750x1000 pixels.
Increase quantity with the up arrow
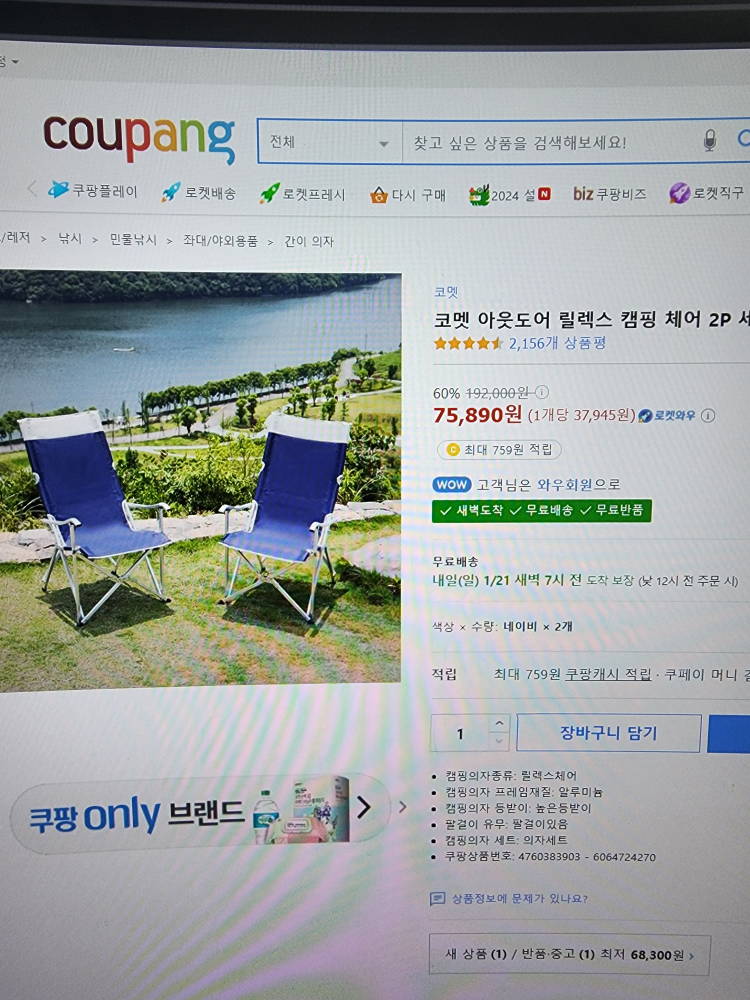(500, 724)
